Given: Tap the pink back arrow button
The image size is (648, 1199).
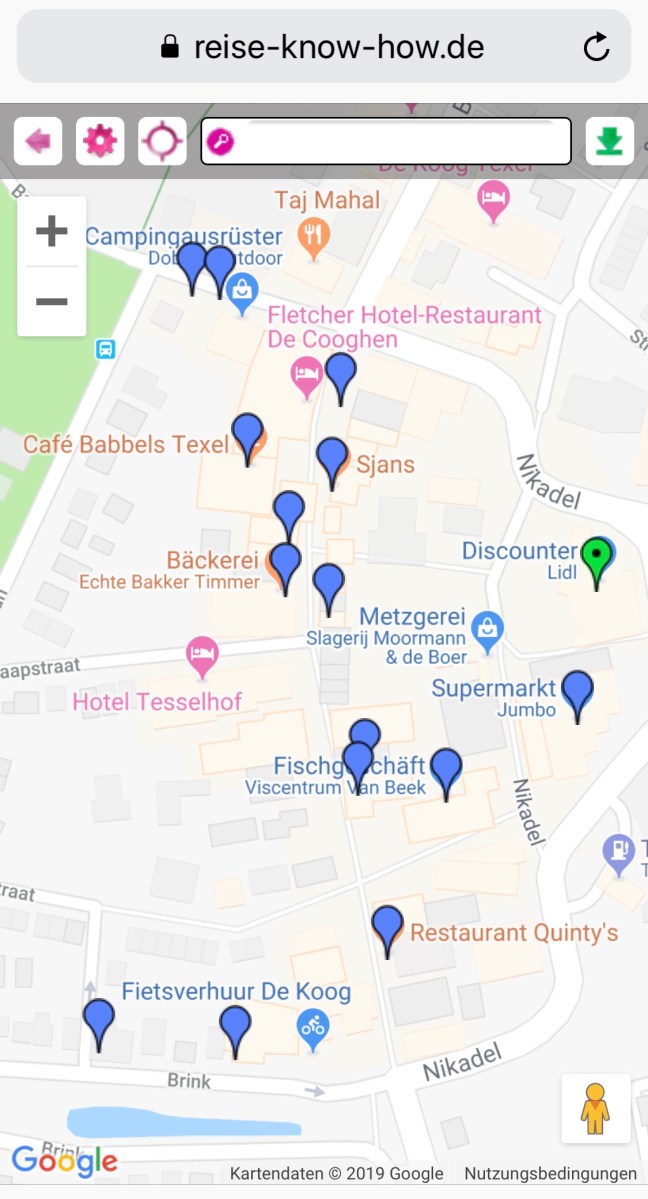Looking at the screenshot, I should 38,141.
